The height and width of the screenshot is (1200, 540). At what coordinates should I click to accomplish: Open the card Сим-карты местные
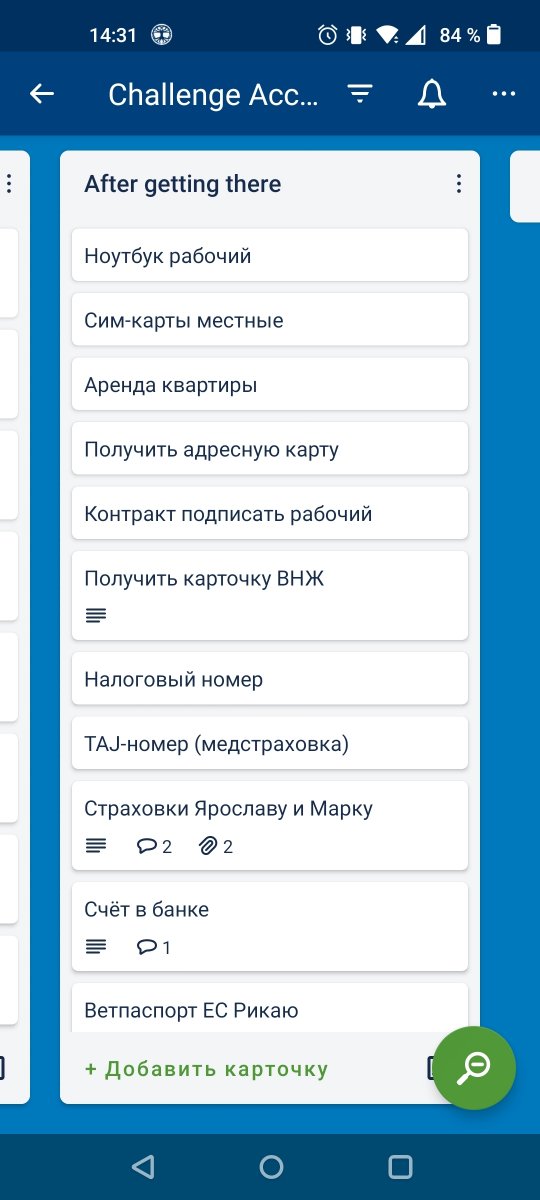click(270, 320)
